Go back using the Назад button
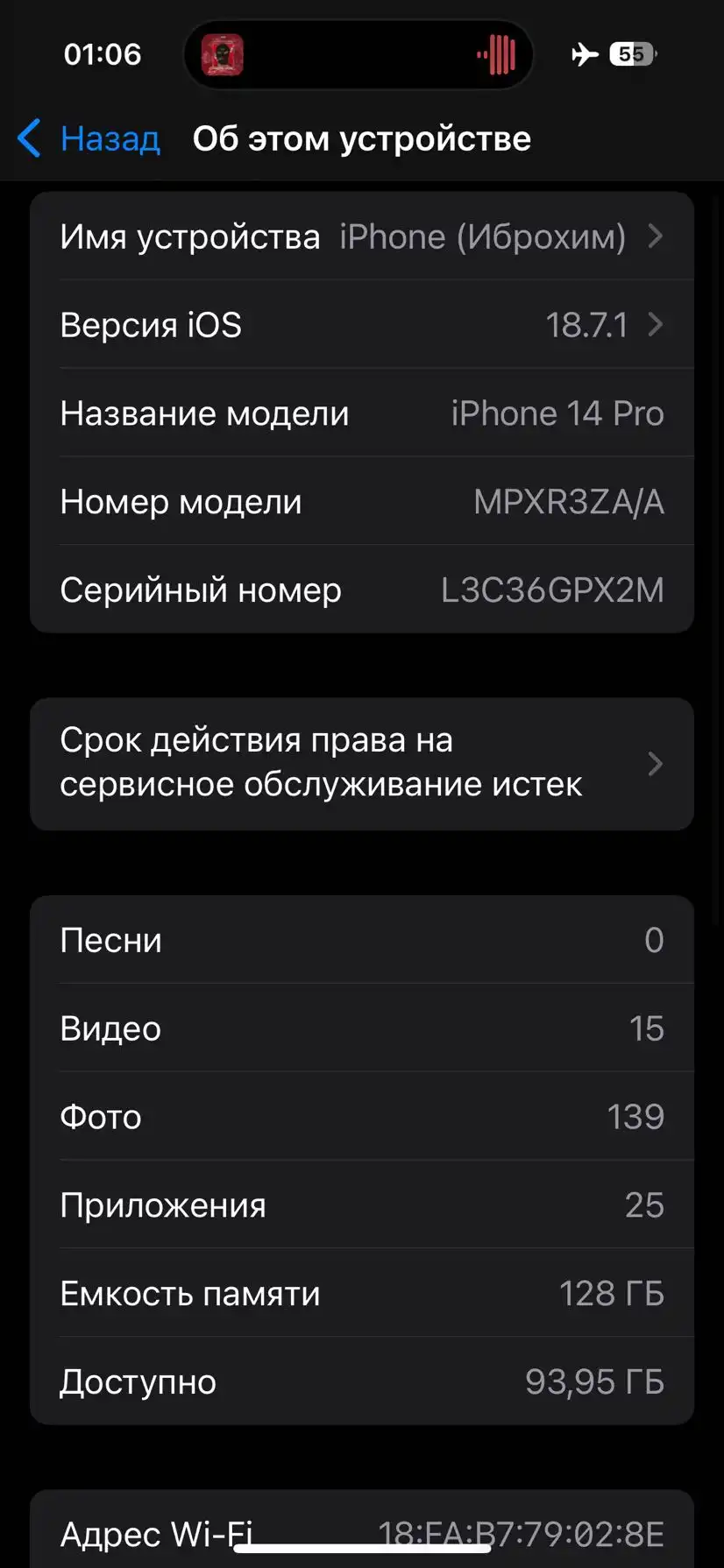Screen dimensions: 724x1568 click(89, 139)
